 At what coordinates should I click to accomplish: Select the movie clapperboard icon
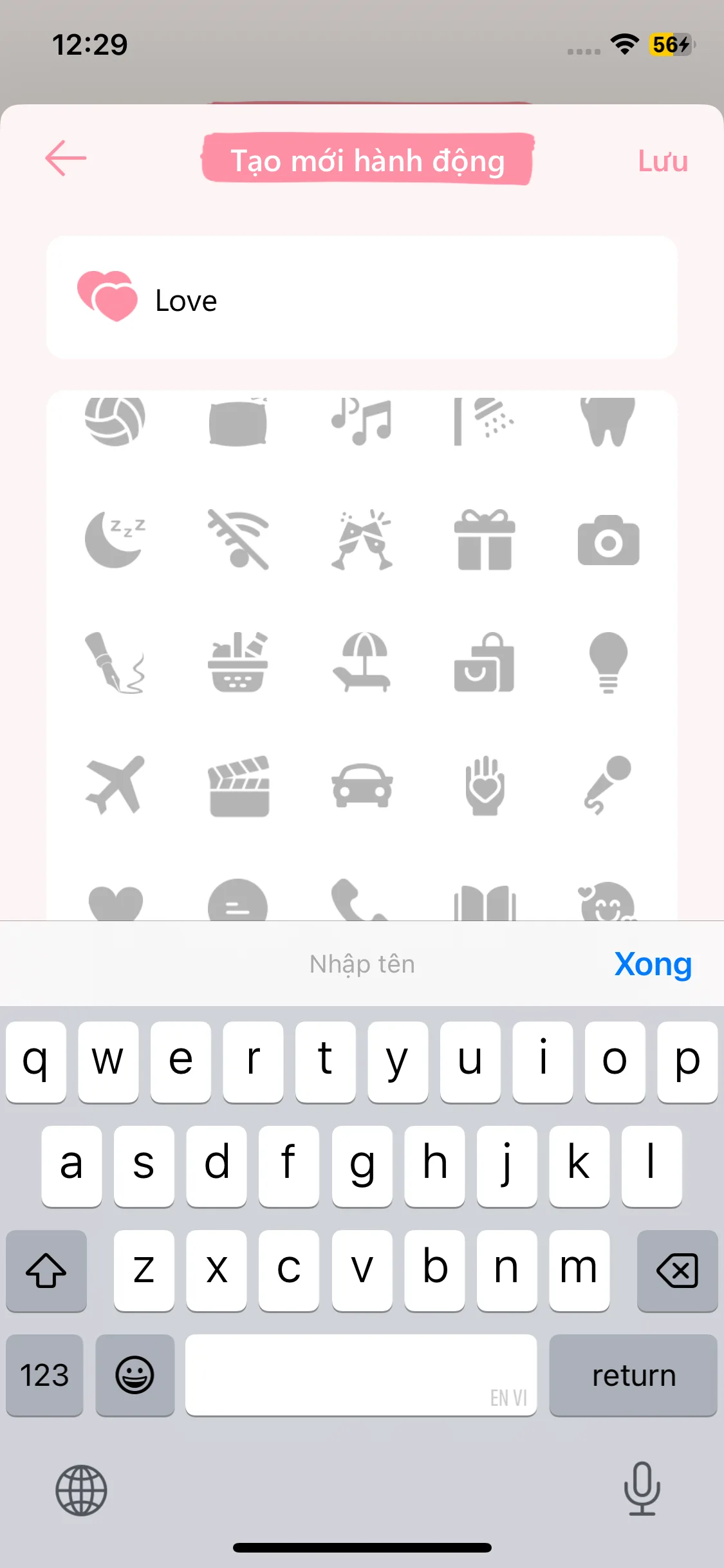coord(239,787)
